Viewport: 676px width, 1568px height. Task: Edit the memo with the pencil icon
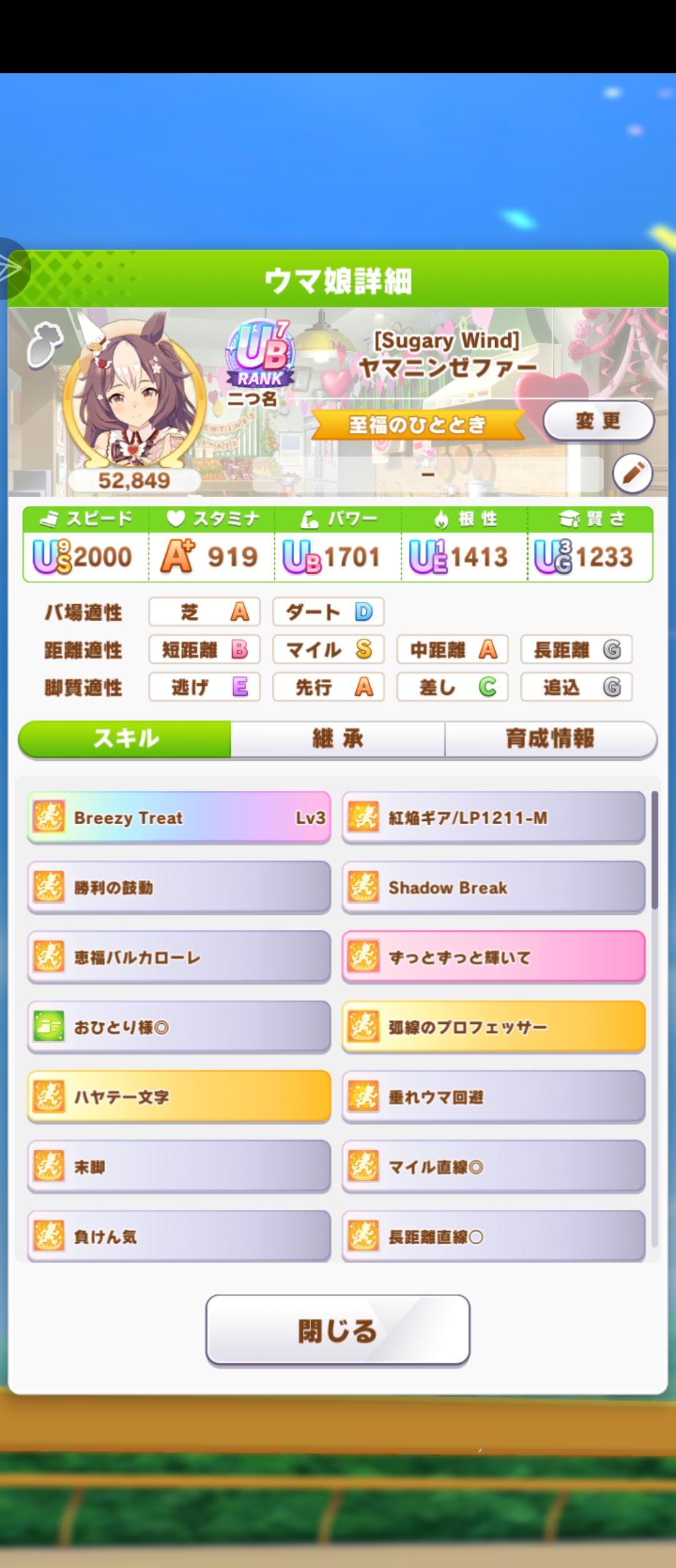(x=632, y=473)
